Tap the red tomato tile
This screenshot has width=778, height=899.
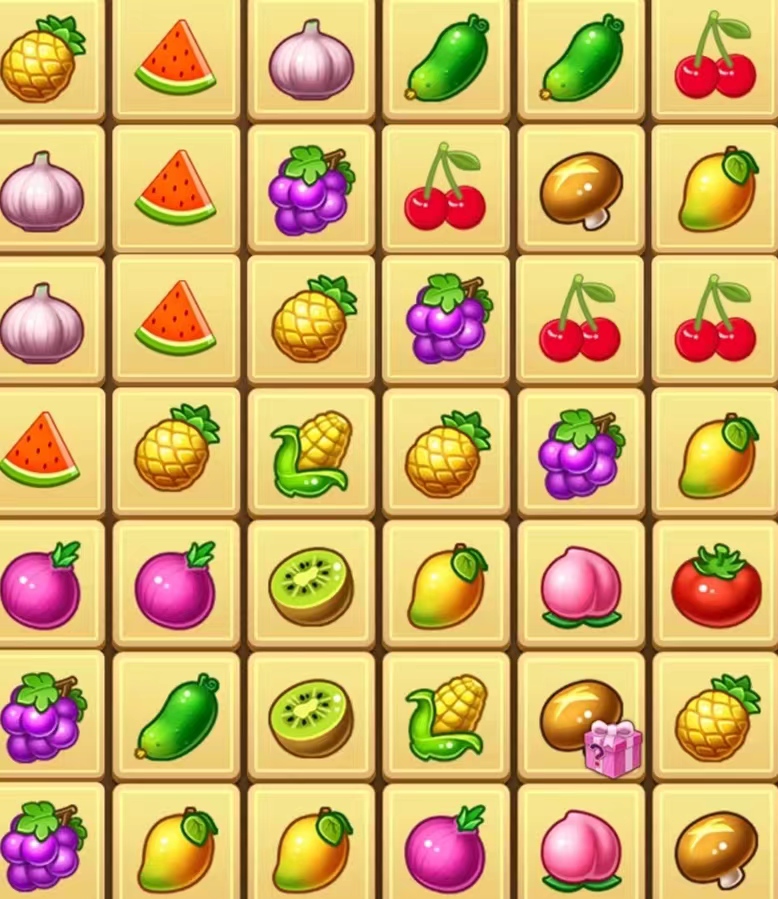pyautogui.click(x=716, y=586)
